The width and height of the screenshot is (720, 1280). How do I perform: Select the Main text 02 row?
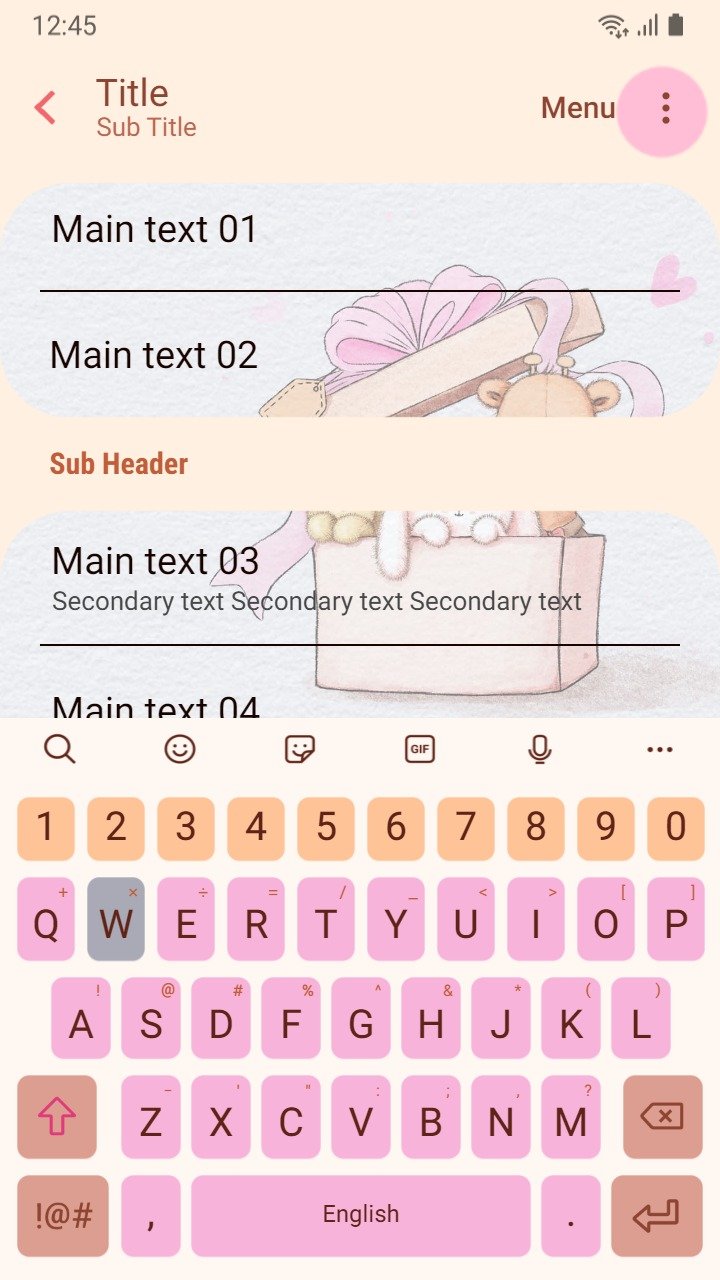click(x=360, y=354)
